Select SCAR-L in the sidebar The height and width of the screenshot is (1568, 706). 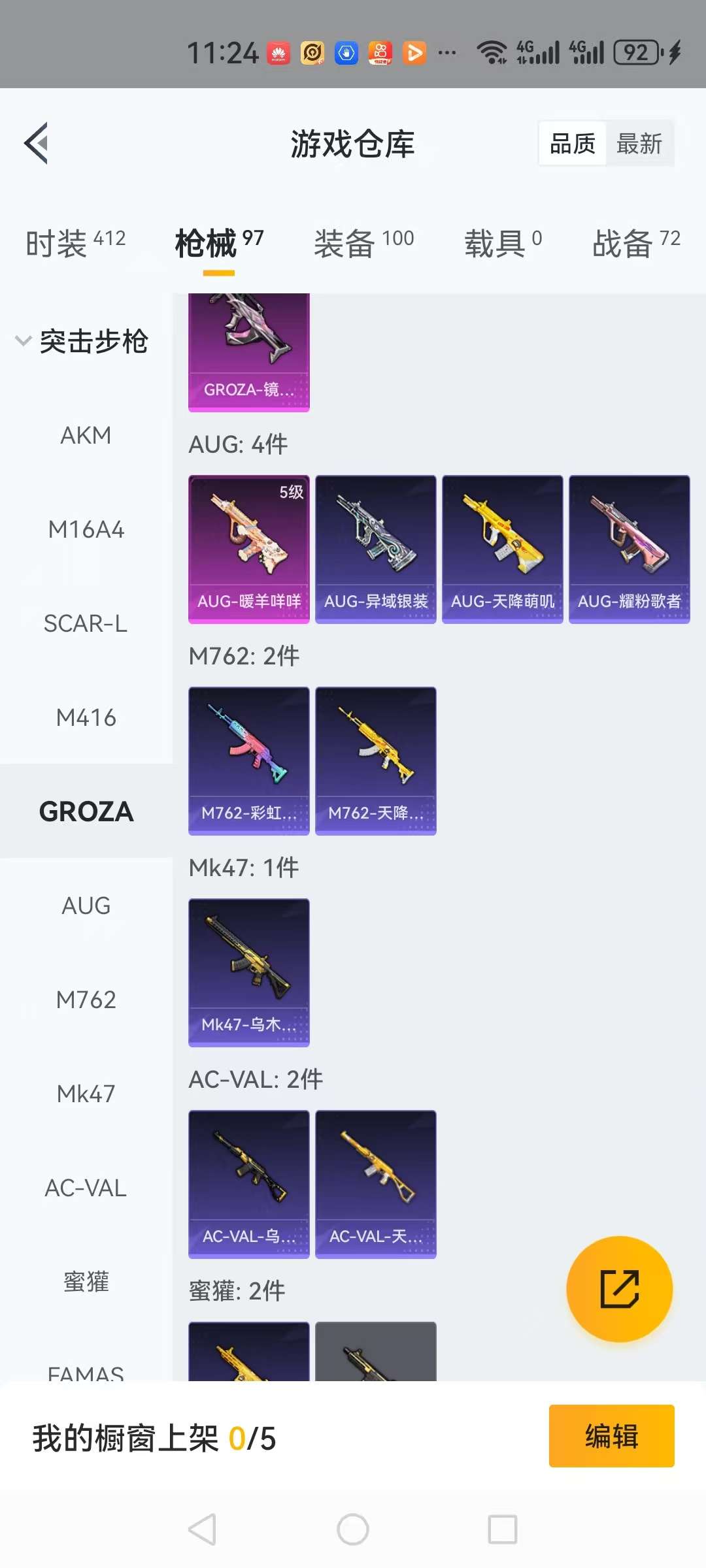click(x=86, y=623)
